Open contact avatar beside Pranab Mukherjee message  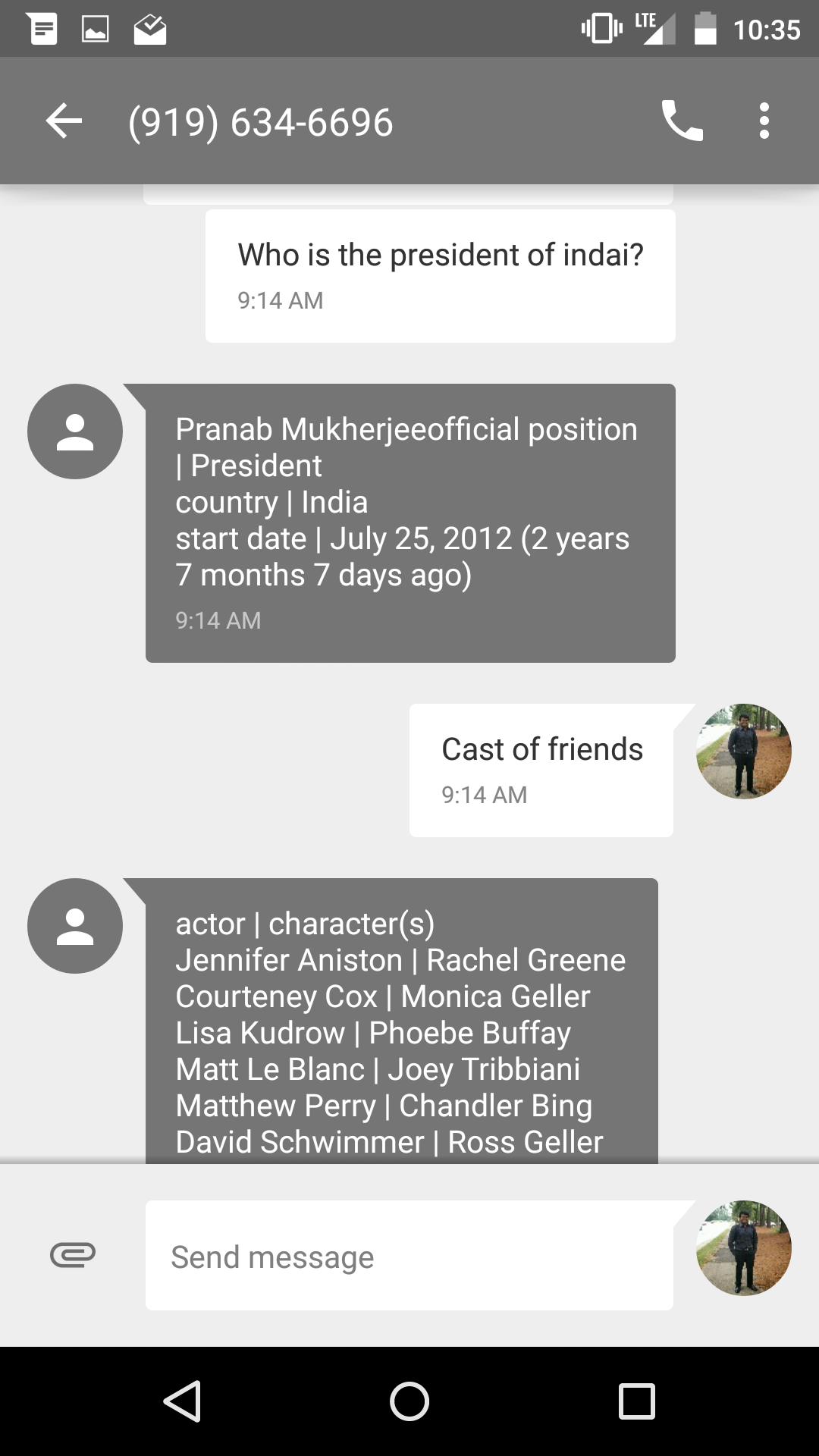click(75, 431)
